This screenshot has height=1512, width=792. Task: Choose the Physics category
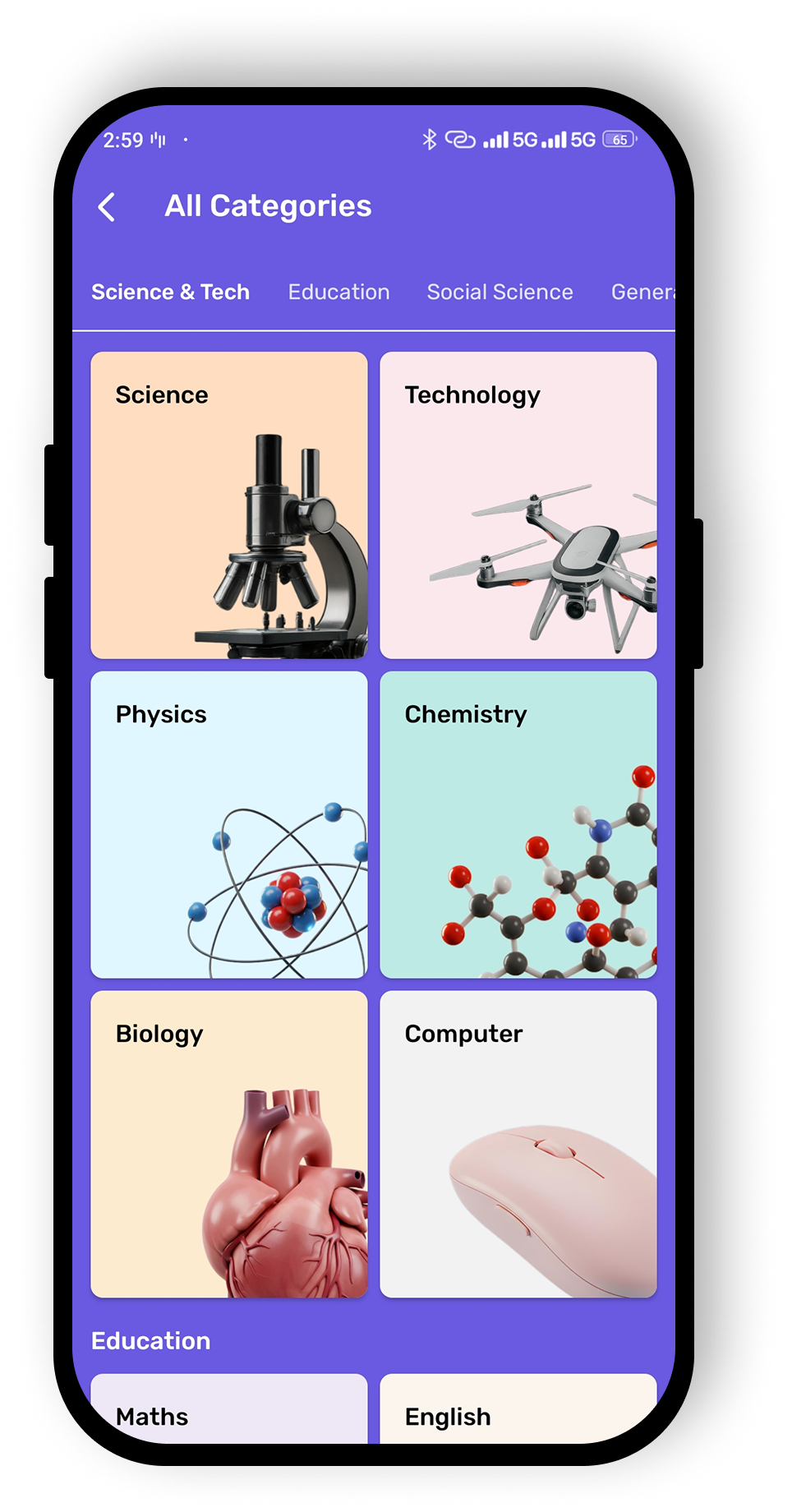(x=228, y=824)
